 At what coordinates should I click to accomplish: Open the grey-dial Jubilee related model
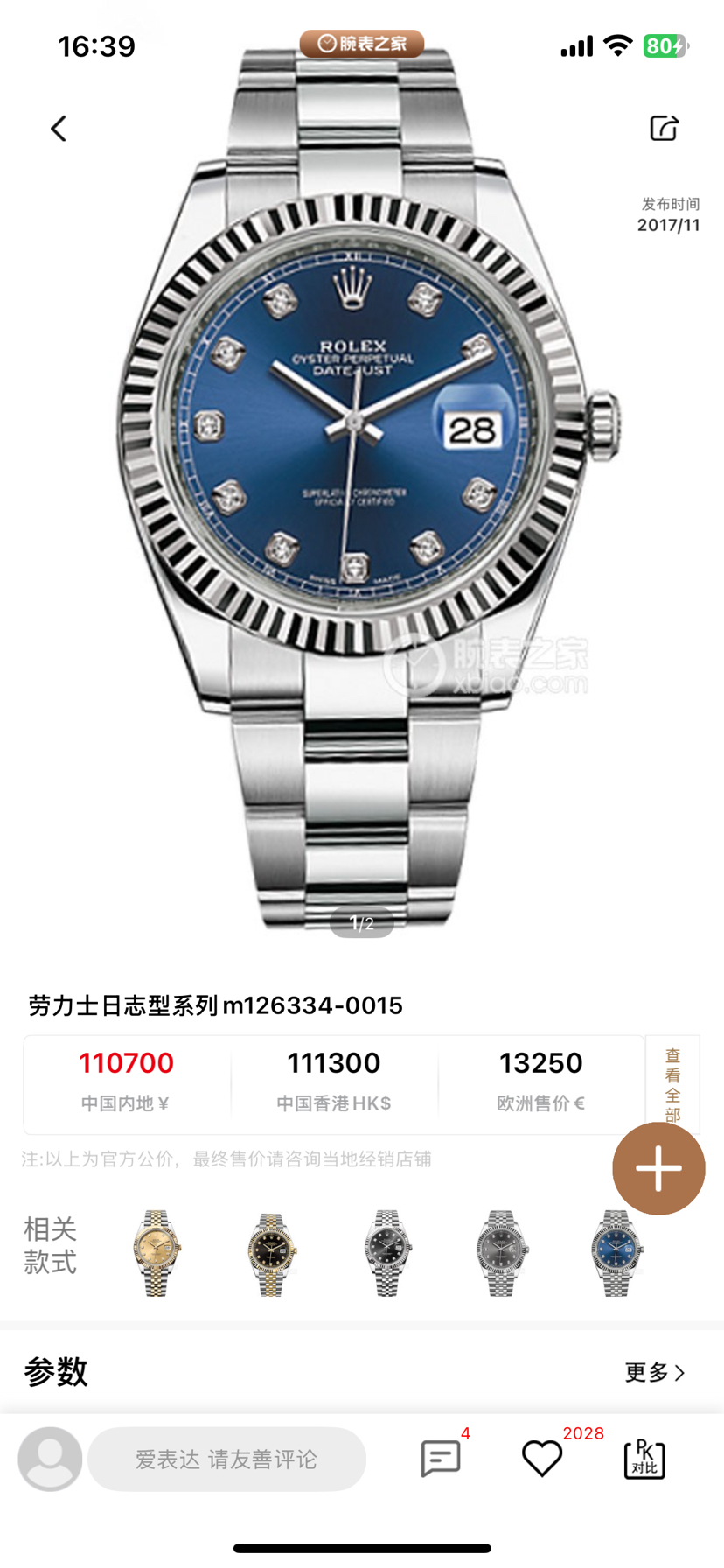[x=502, y=1253]
